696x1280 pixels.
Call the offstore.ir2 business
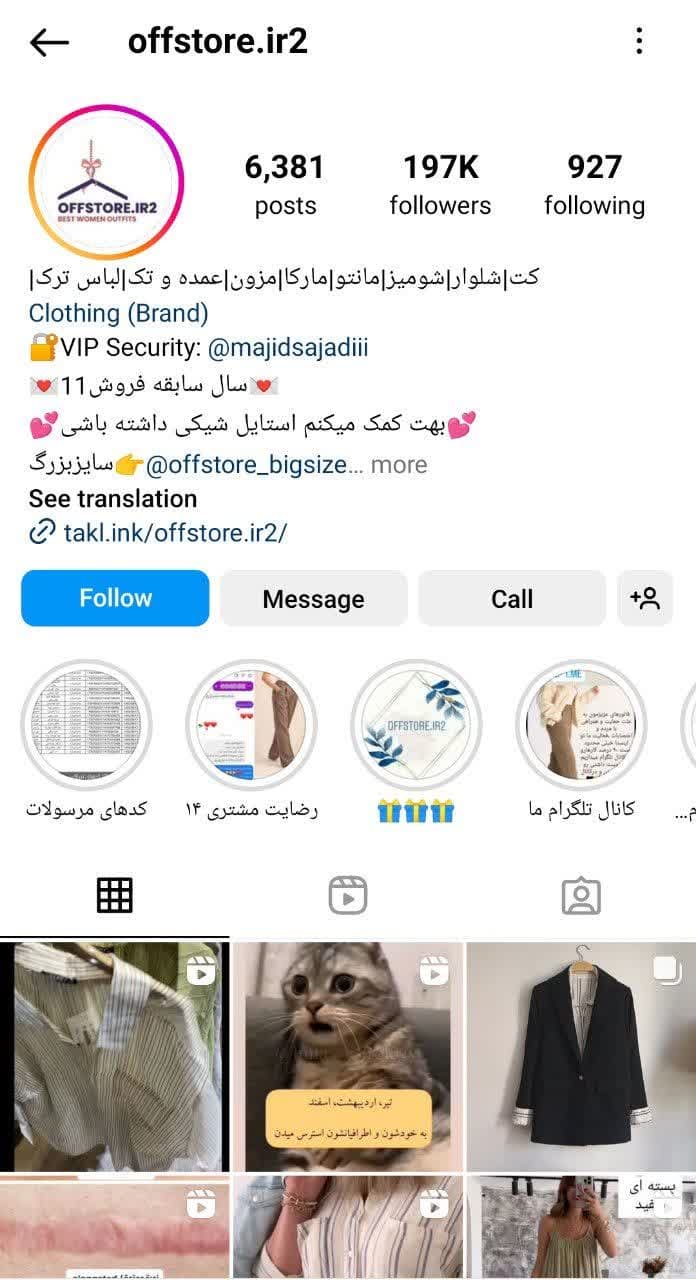pos(511,598)
